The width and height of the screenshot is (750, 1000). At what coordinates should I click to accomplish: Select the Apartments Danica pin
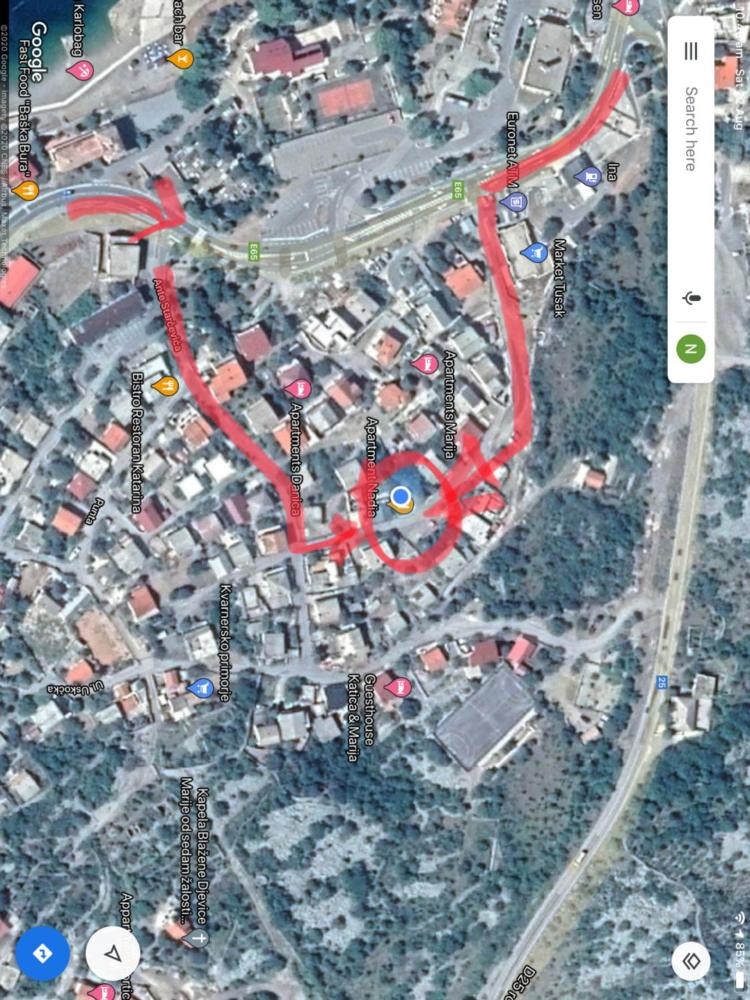pos(298,387)
